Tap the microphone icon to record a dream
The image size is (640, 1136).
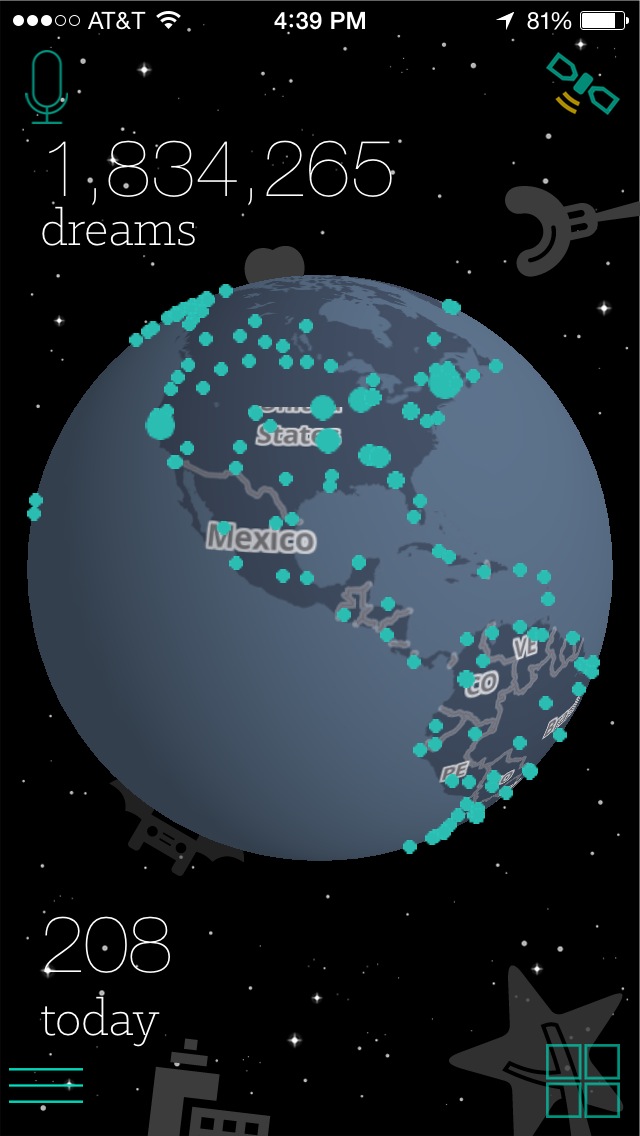[46, 87]
